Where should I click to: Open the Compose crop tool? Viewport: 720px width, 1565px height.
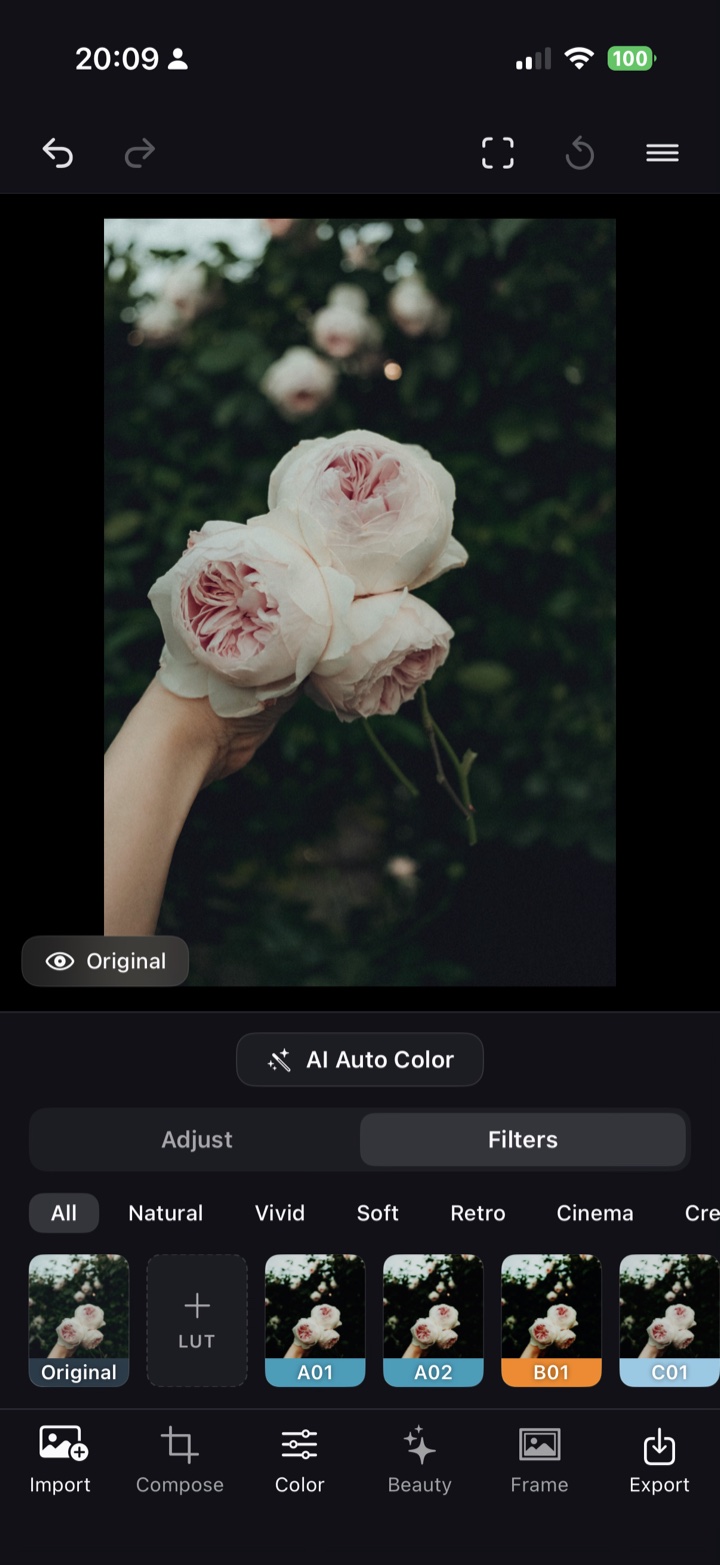pos(180,1460)
